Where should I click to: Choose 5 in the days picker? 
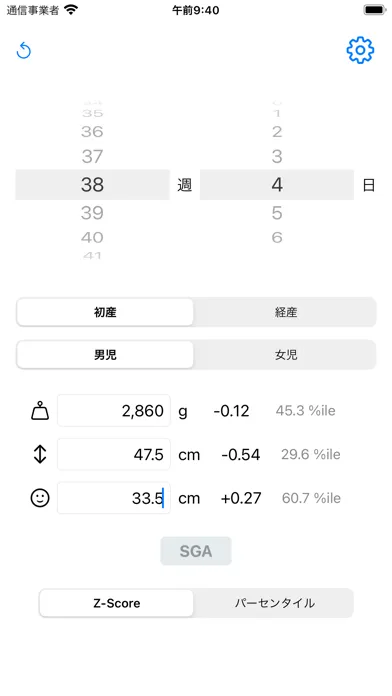pyautogui.click(x=277, y=213)
